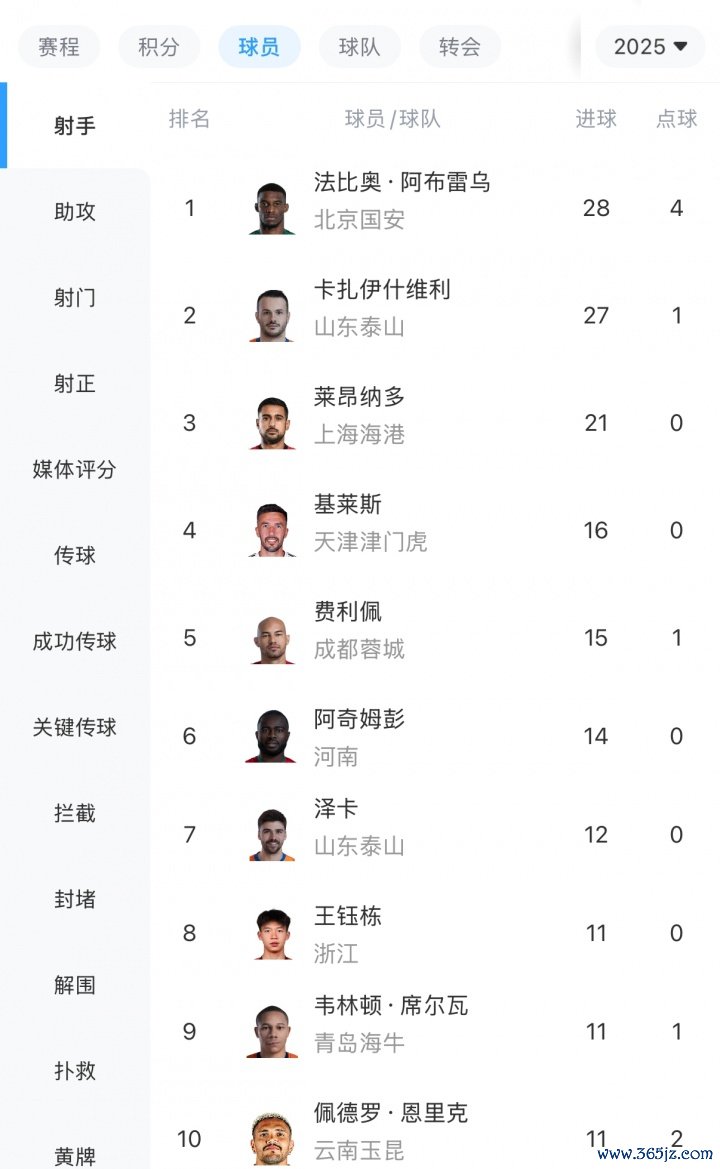The height and width of the screenshot is (1169, 720).
Task: Select 封堵 in the side menu
Action: pyautogui.click(x=75, y=900)
